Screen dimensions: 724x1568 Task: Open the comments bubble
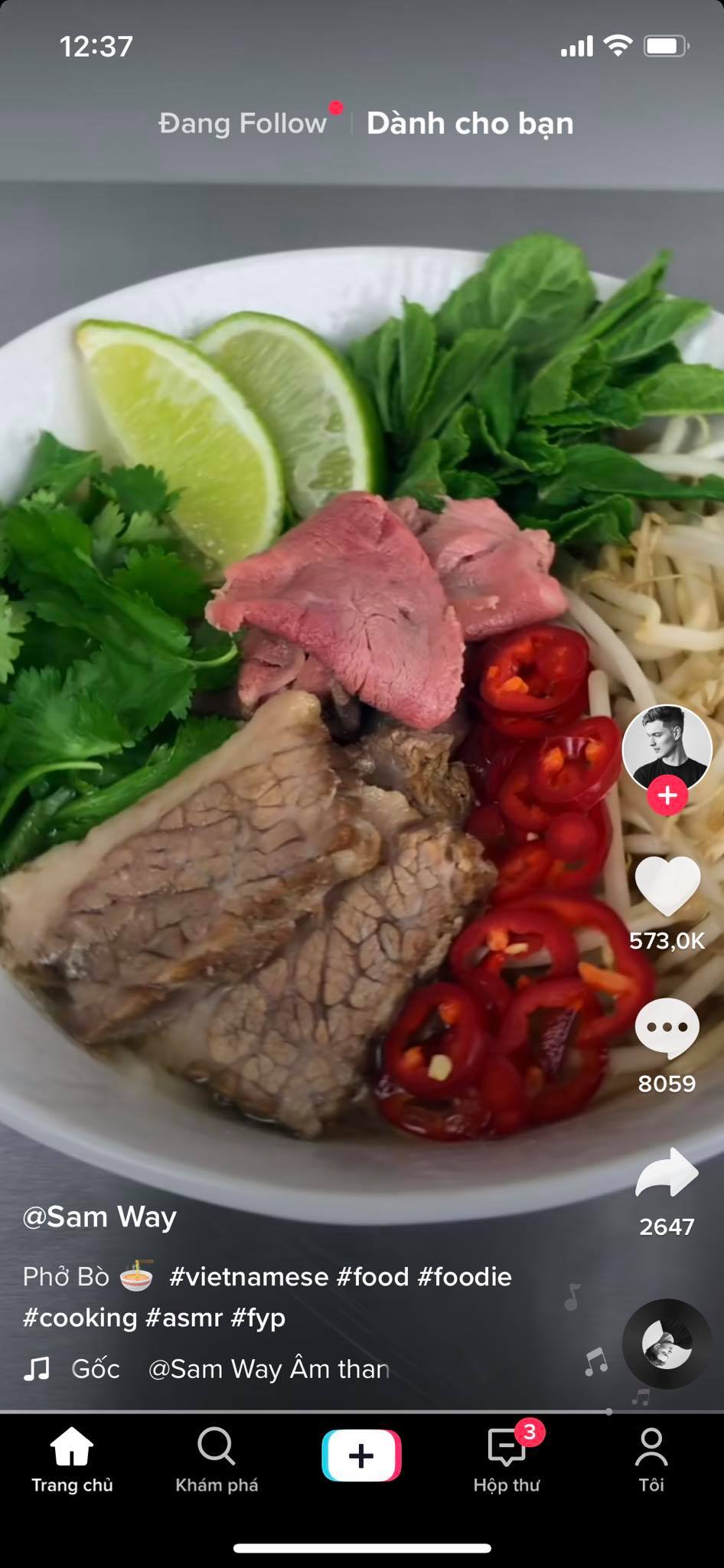[667, 1028]
